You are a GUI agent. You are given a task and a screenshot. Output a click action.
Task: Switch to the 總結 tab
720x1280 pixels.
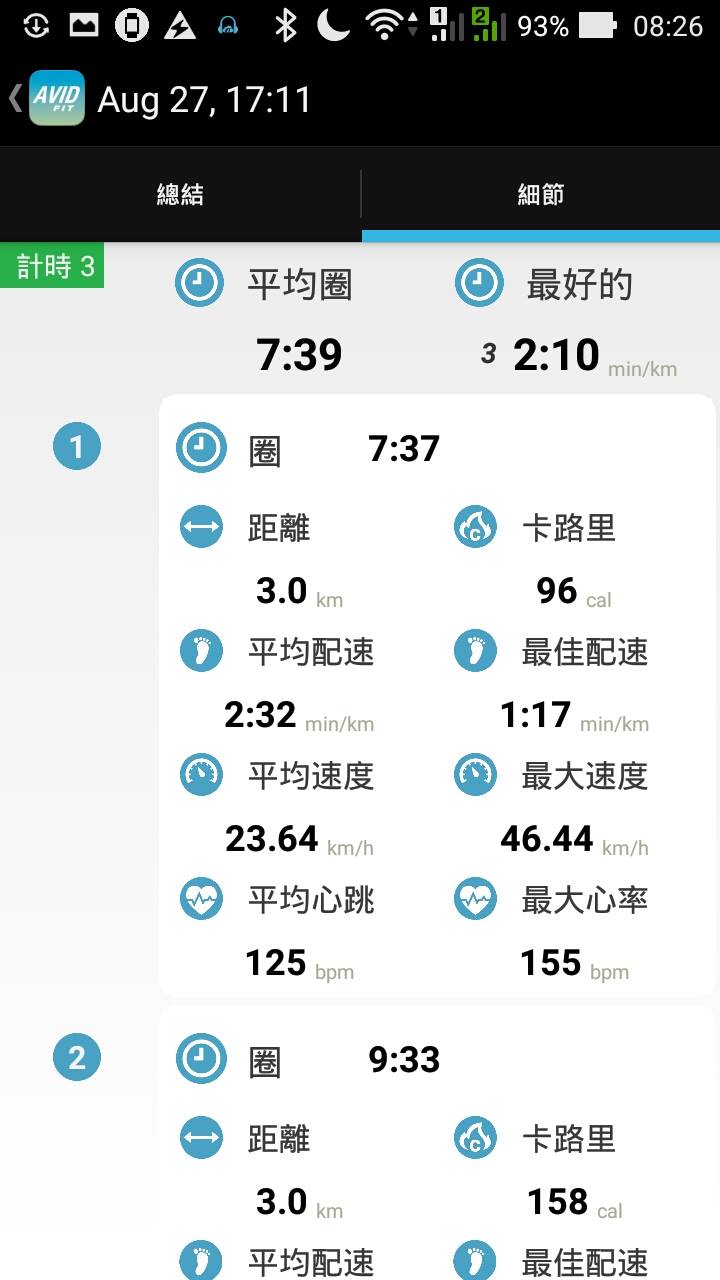[x=180, y=193]
